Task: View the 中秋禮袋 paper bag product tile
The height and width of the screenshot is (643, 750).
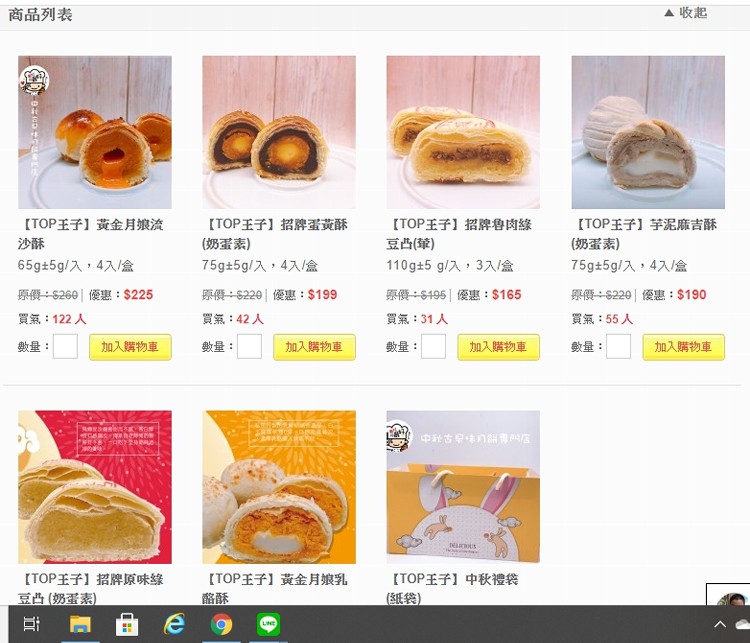Action: pyautogui.click(x=463, y=487)
